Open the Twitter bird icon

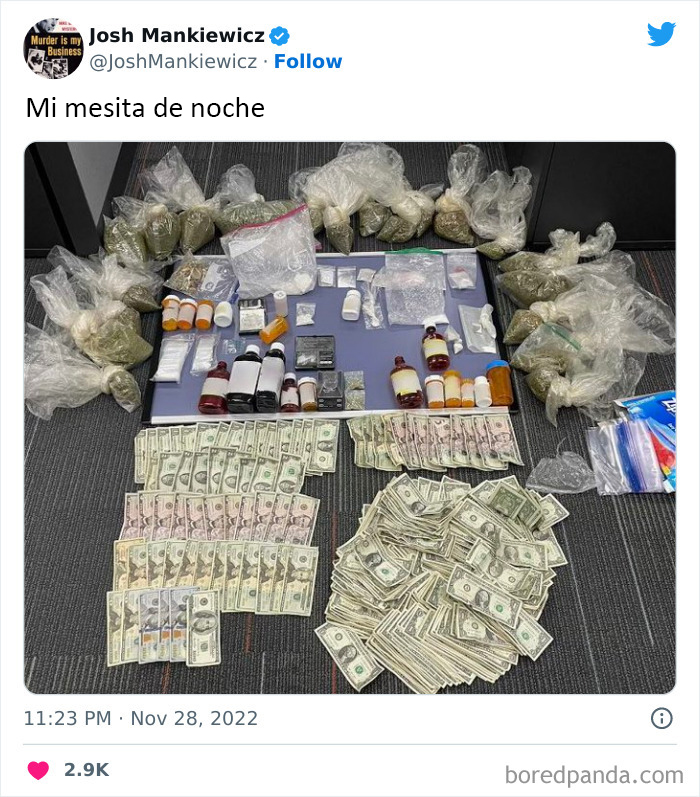coord(661,34)
